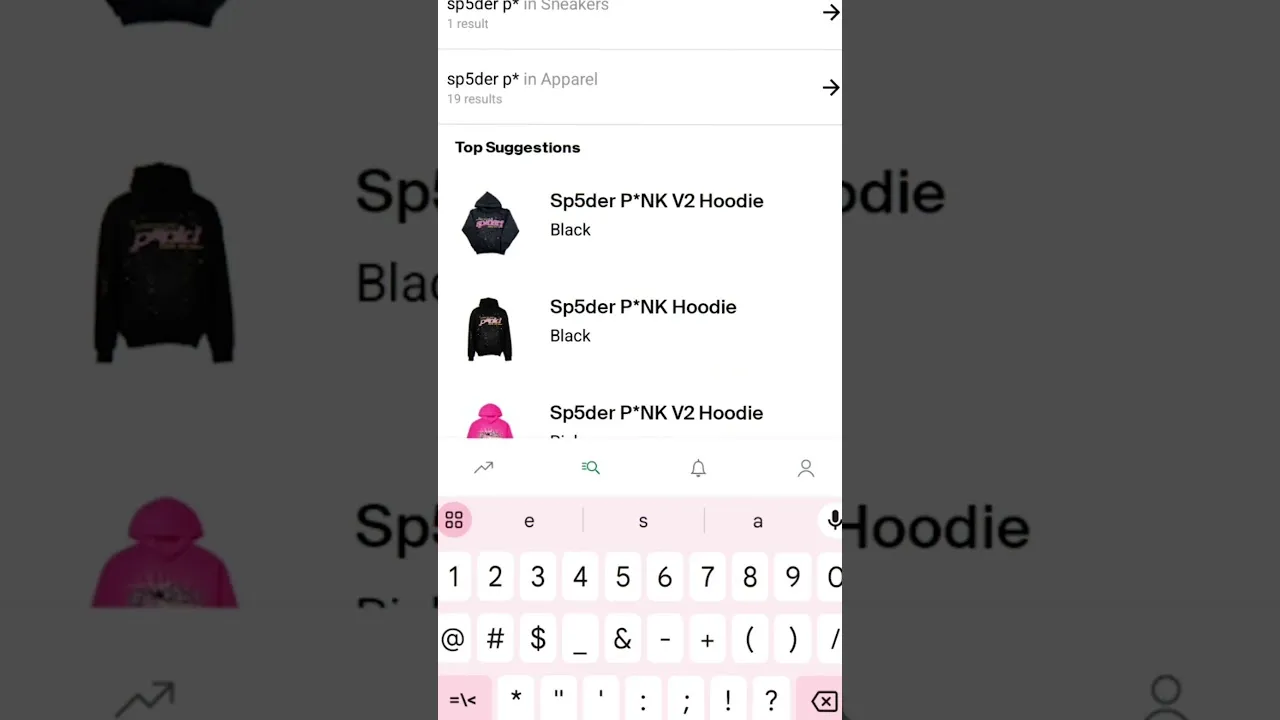The width and height of the screenshot is (1280, 720).
Task: Tap the keyboard backspace key
Action: tap(823, 701)
